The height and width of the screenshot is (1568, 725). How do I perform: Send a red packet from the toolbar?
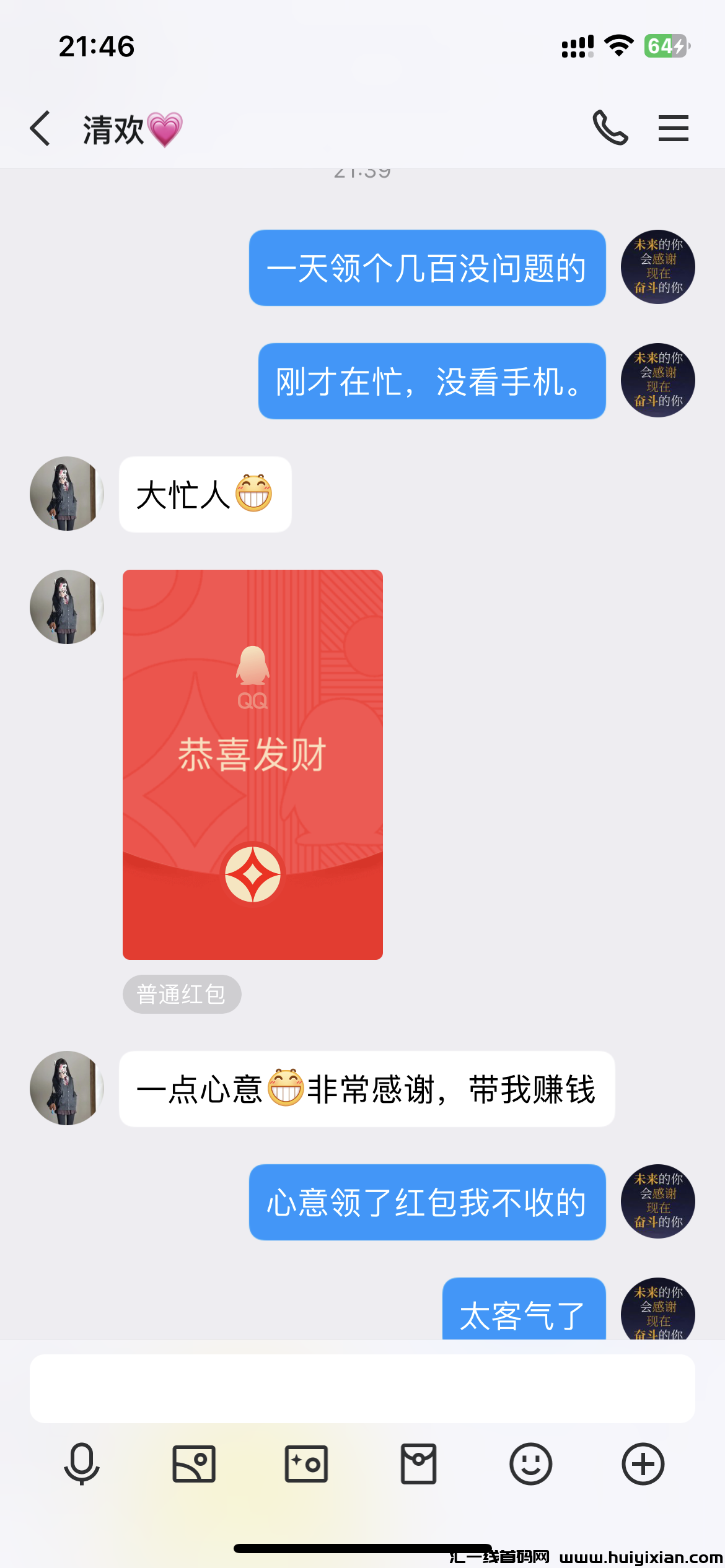(418, 1464)
